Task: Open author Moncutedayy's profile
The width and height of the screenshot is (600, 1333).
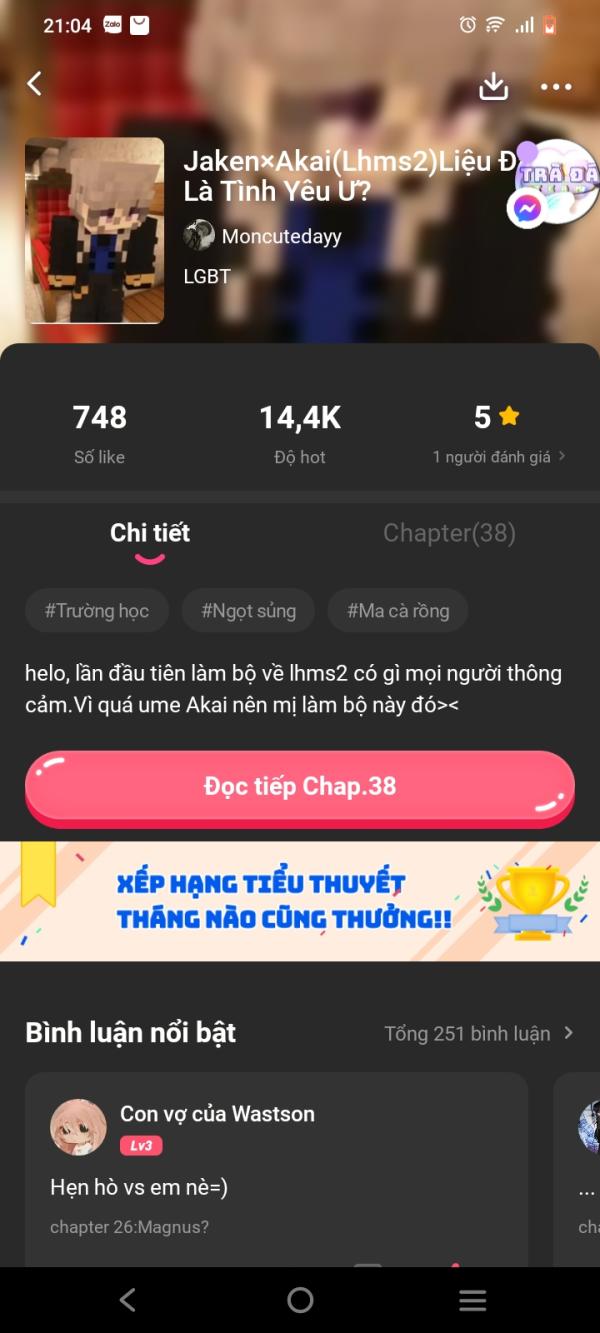Action: (x=281, y=236)
